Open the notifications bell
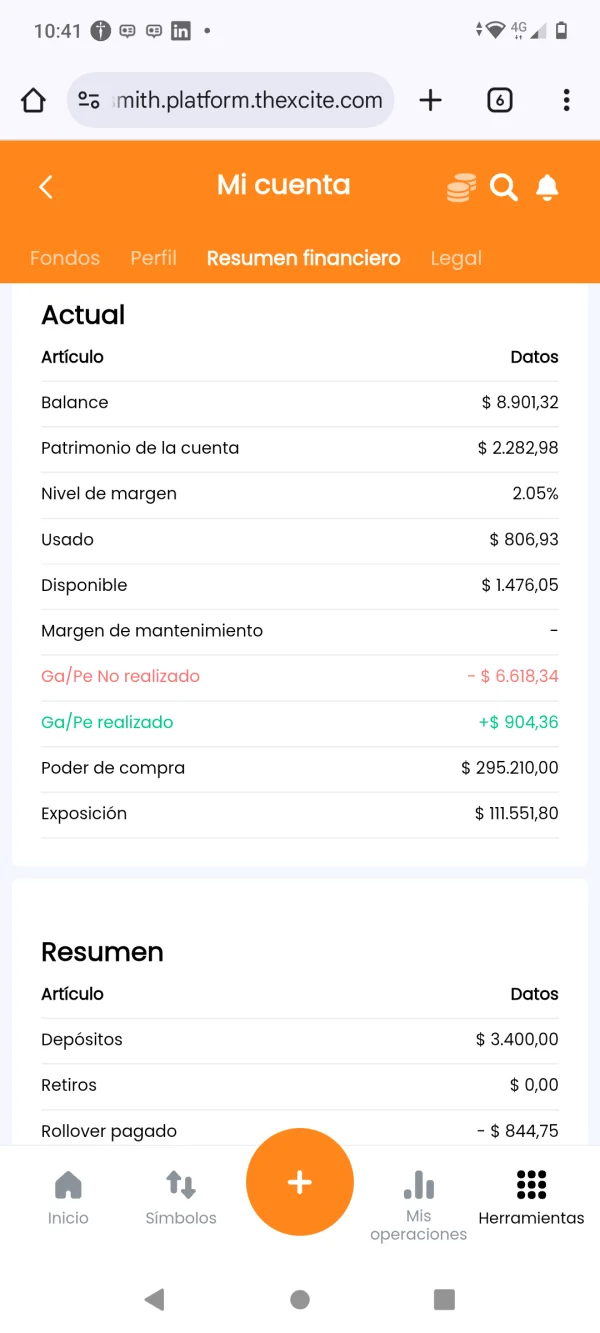Viewport: 600px width, 1333px height. (547, 187)
